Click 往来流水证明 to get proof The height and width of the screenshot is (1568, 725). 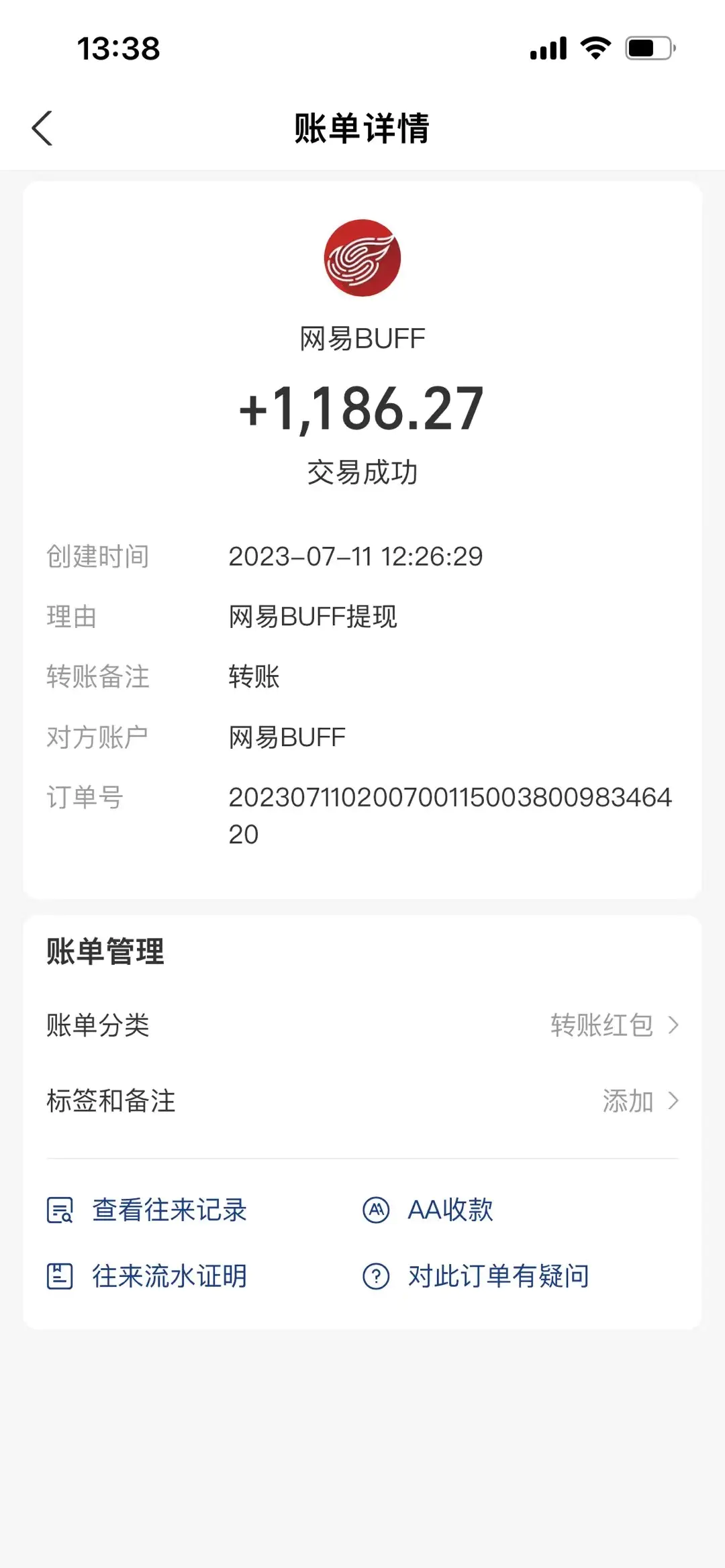170,1275
